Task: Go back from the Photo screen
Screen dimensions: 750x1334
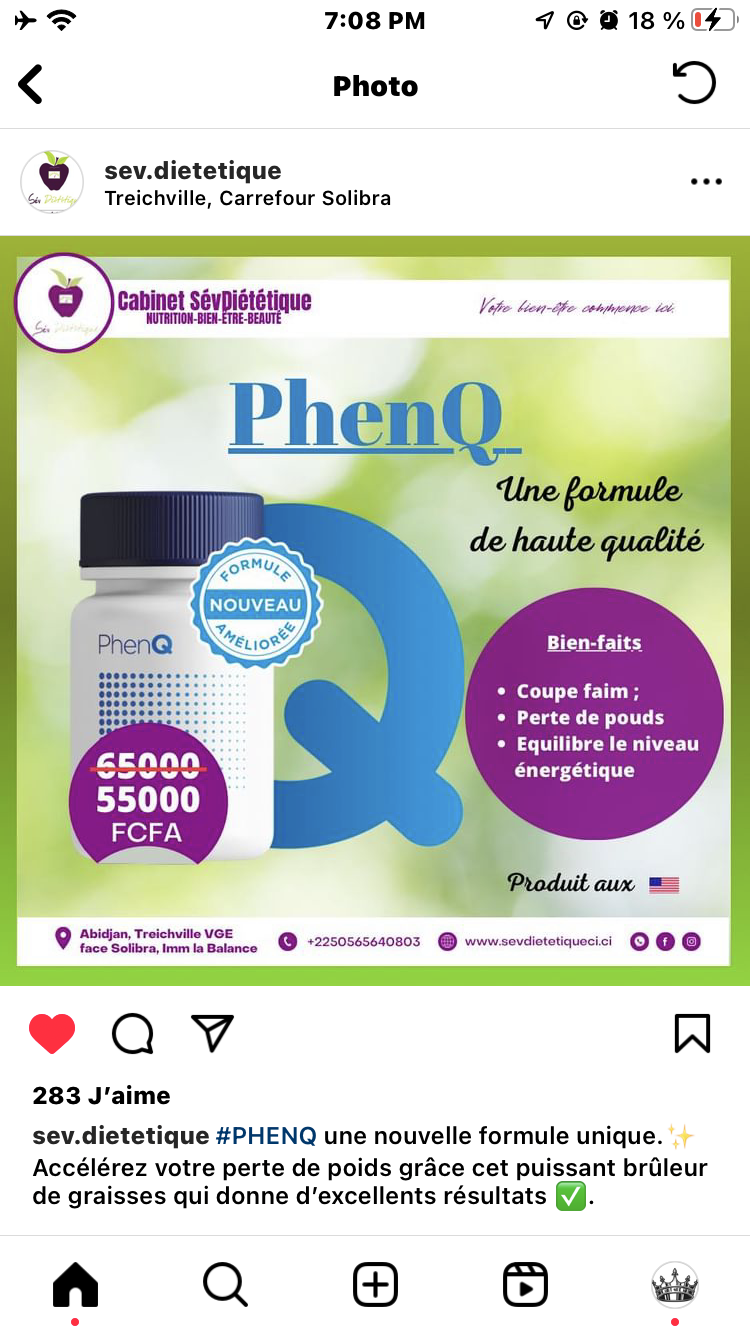Action: pos(32,86)
